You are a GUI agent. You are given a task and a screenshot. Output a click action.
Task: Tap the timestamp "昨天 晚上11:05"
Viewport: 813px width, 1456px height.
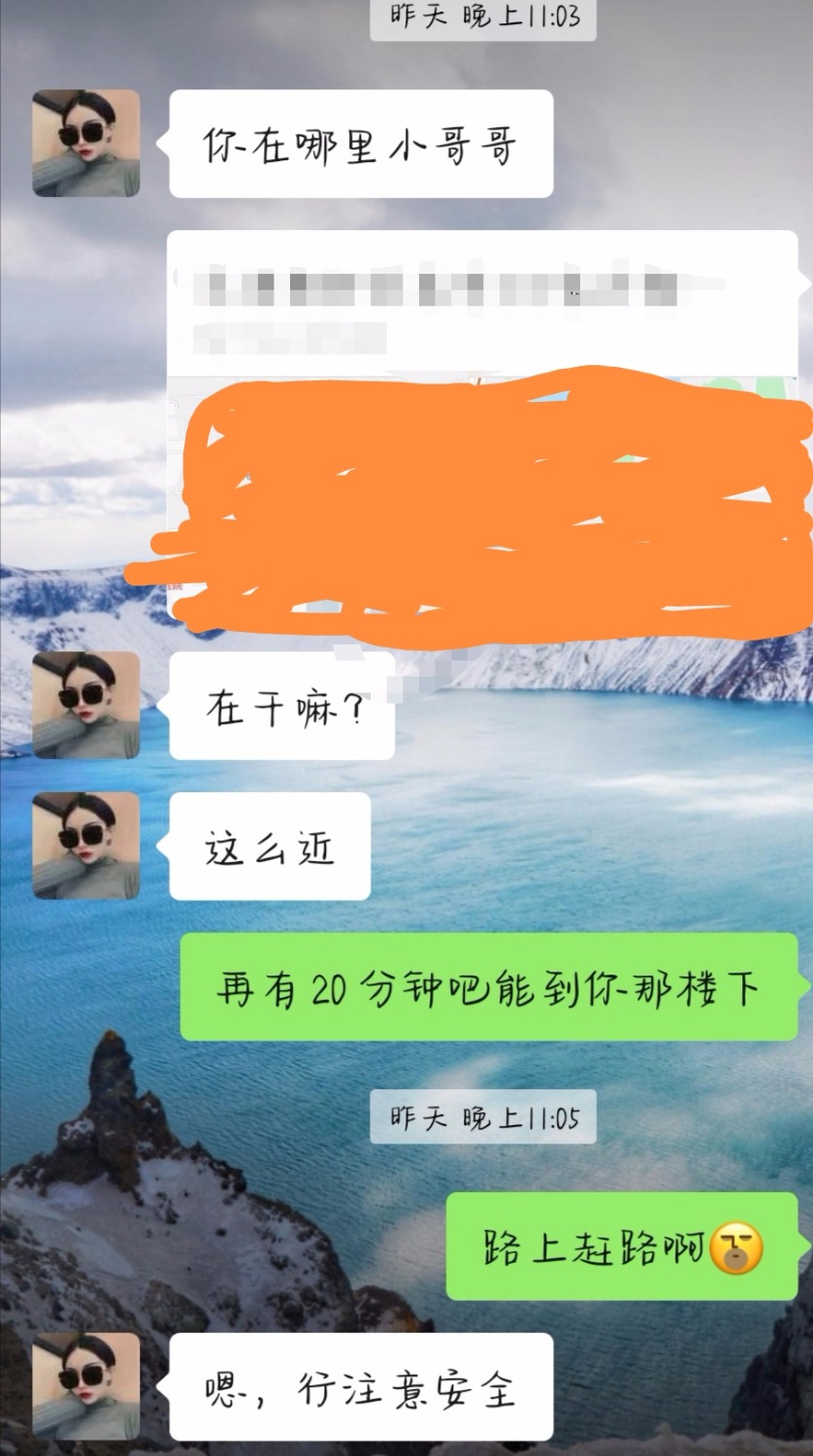tap(484, 1118)
